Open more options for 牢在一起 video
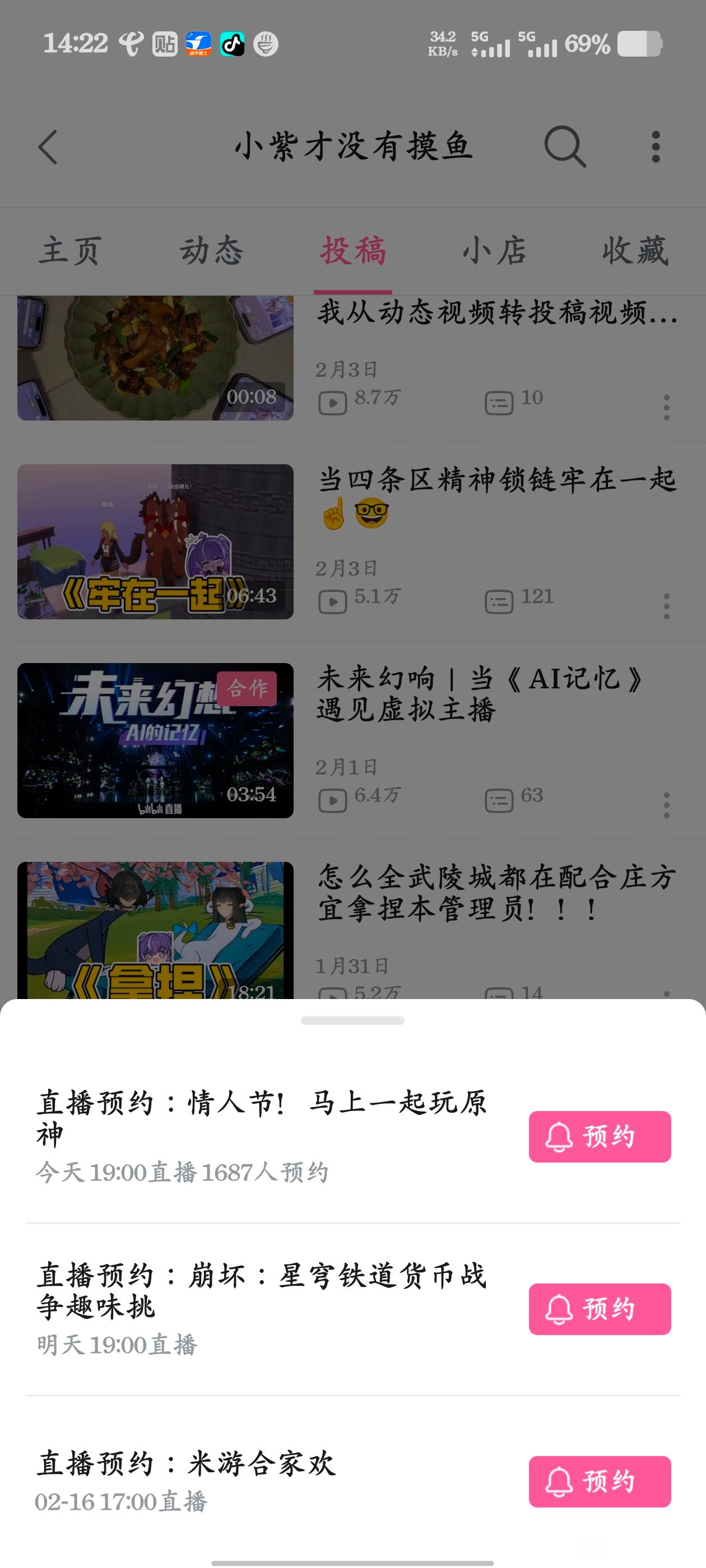Screen dimensions: 706x1568 [666, 606]
